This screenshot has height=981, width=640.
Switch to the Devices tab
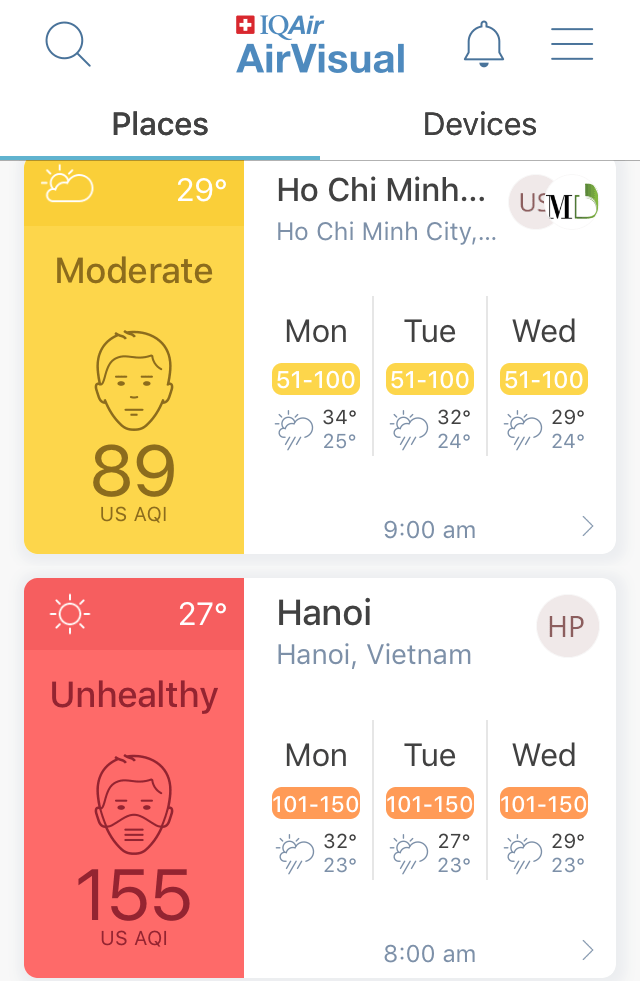480,125
